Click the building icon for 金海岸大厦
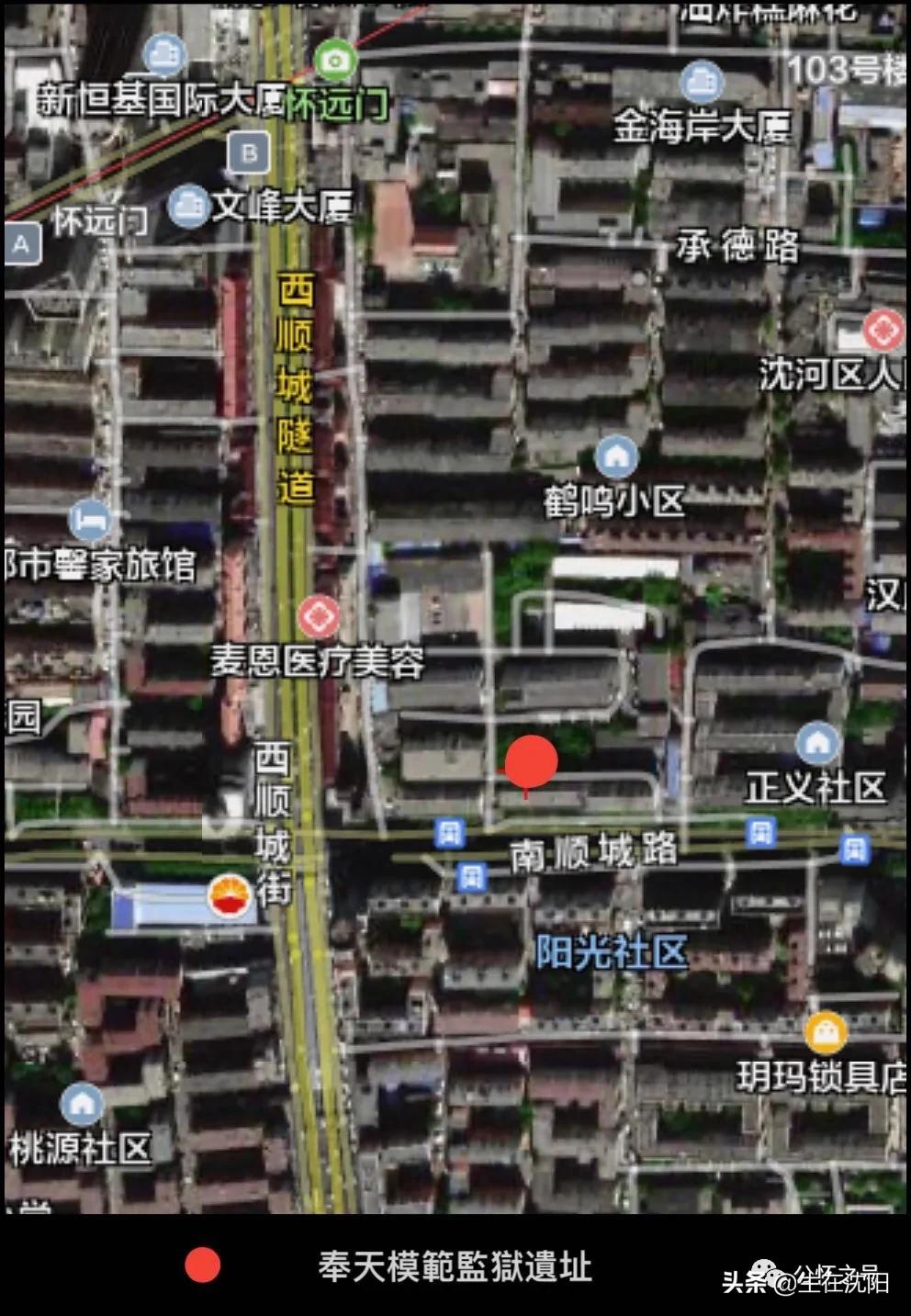This screenshot has width=911, height=1316. pyautogui.click(x=701, y=80)
